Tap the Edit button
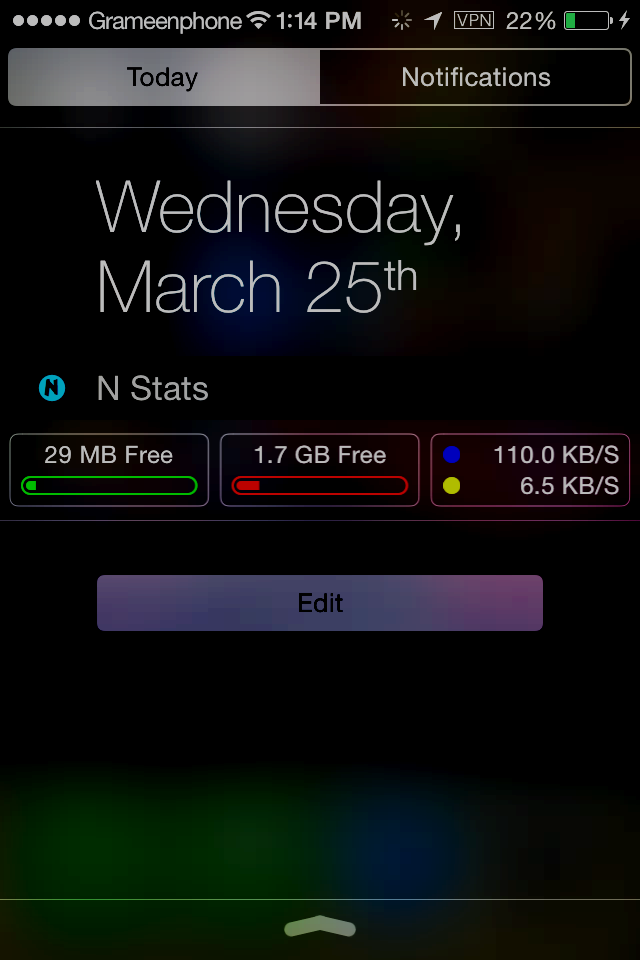640x960 pixels. point(320,603)
